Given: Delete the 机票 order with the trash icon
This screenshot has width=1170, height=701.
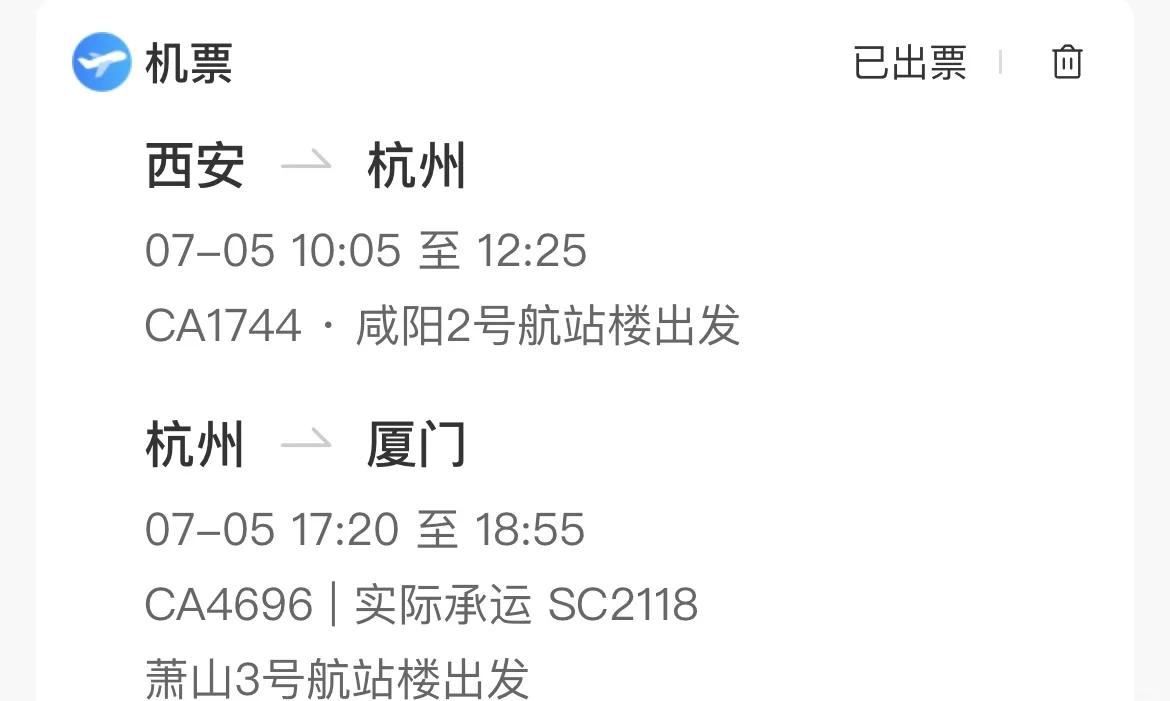Looking at the screenshot, I should pyautogui.click(x=1067, y=62).
